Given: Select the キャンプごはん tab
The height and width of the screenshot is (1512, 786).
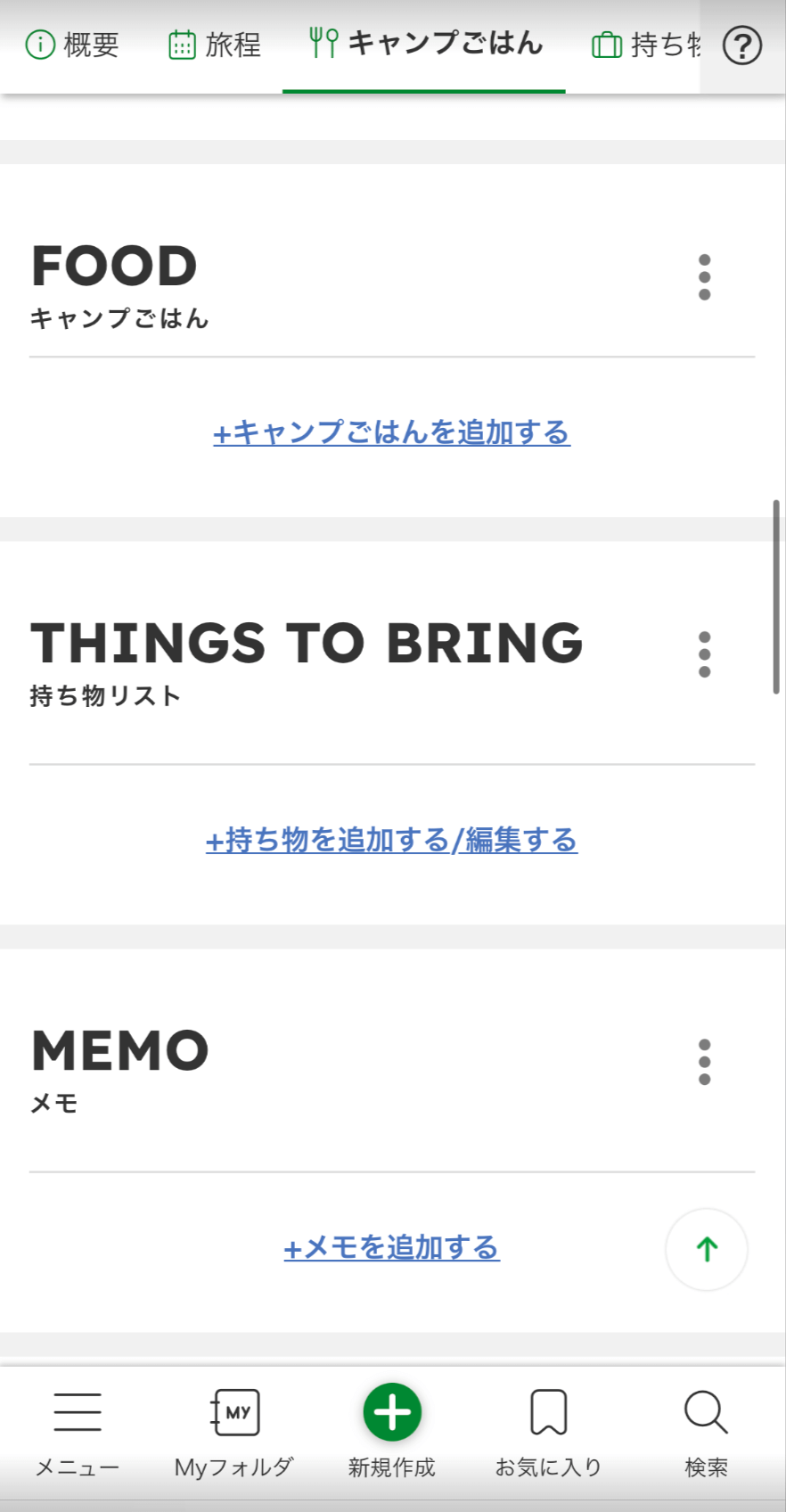Looking at the screenshot, I should click(x=424, y=45).
